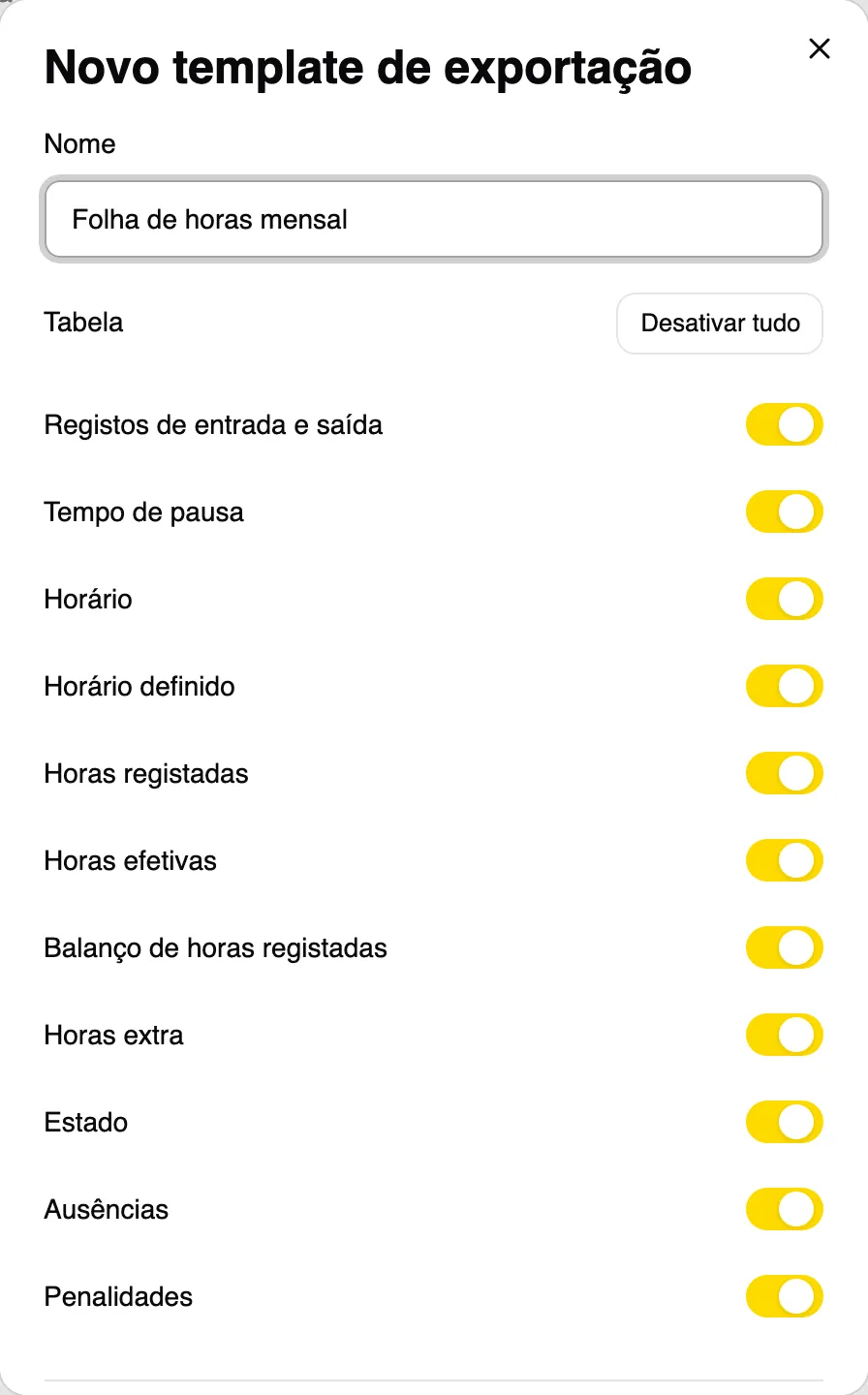868x1395 pixels.
Task: Switch off Horário definido
Action: [x=785, y=687]
